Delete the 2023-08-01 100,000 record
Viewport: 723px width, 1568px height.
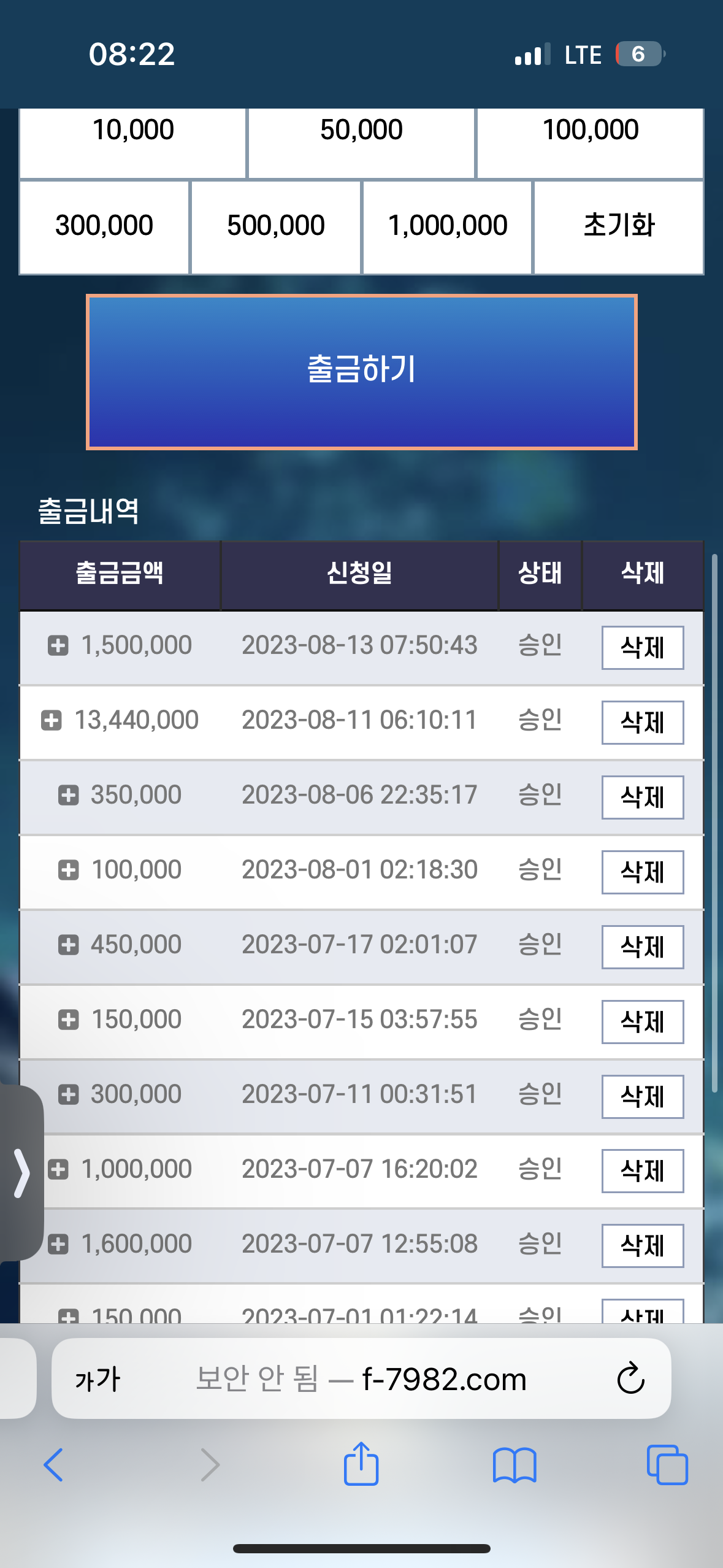(643, 872)
